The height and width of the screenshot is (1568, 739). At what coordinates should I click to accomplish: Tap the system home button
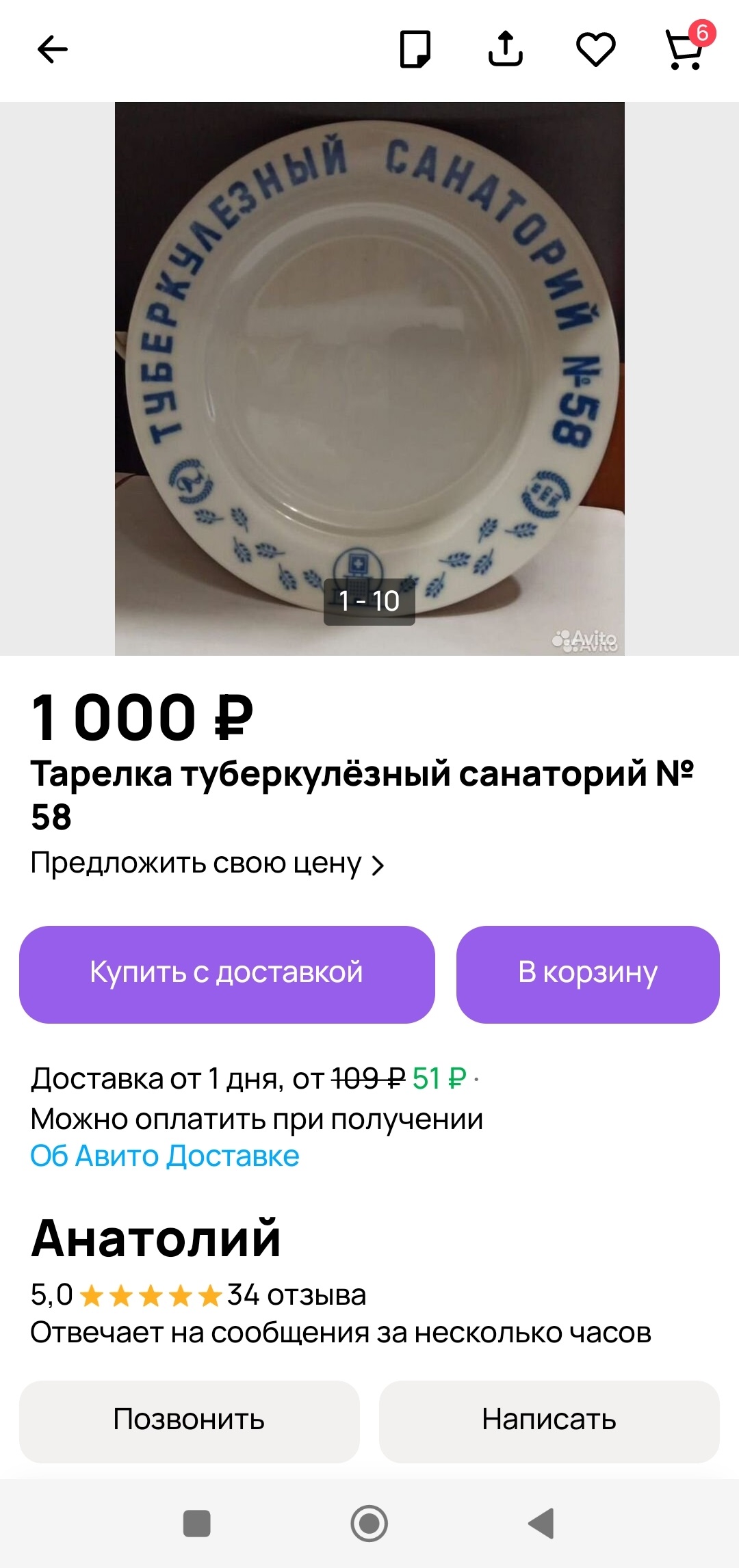[x=369, y=1524]
